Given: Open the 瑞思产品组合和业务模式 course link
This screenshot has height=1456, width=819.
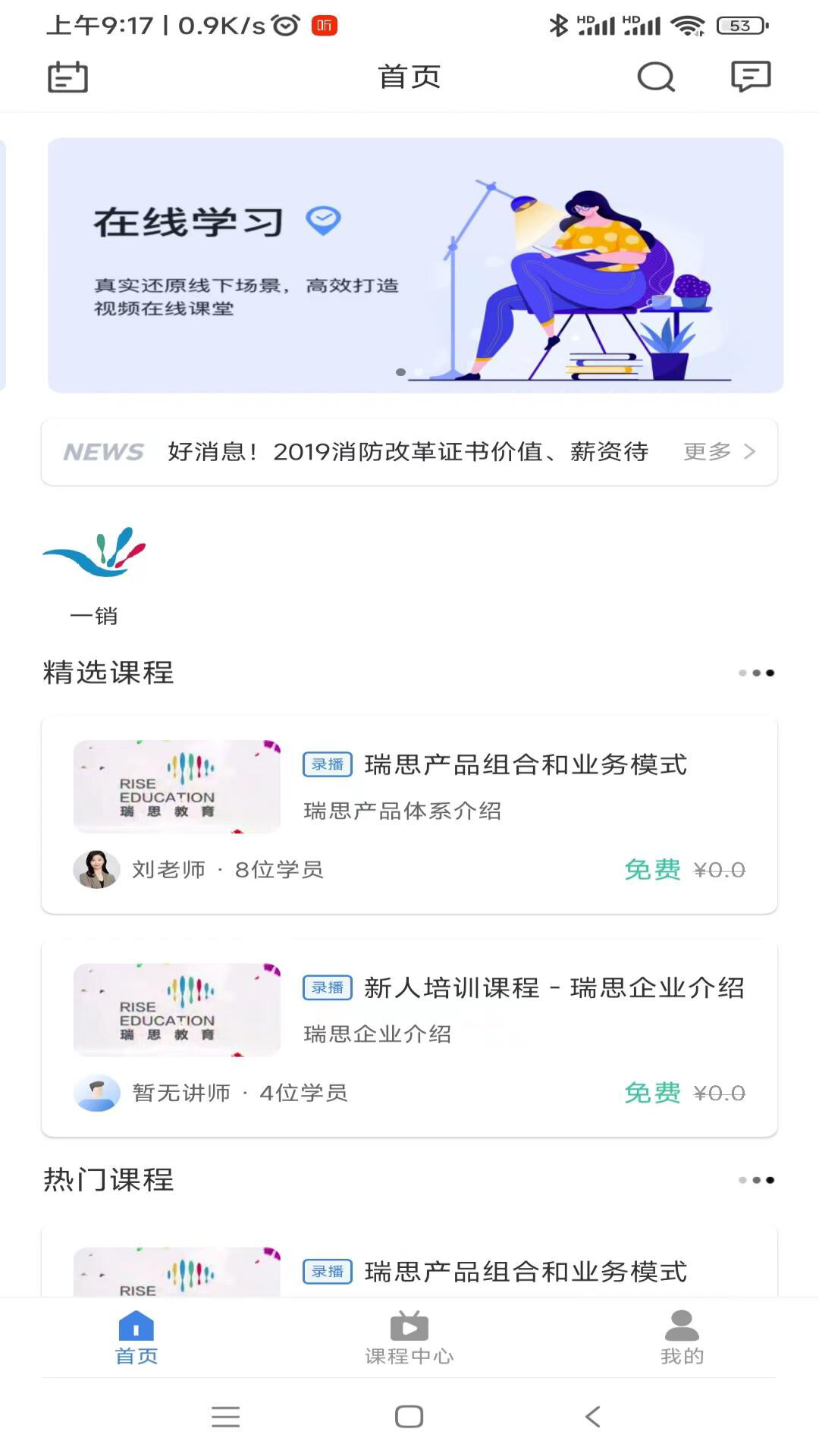Looking at the screenshot, I should coord(525,765).
